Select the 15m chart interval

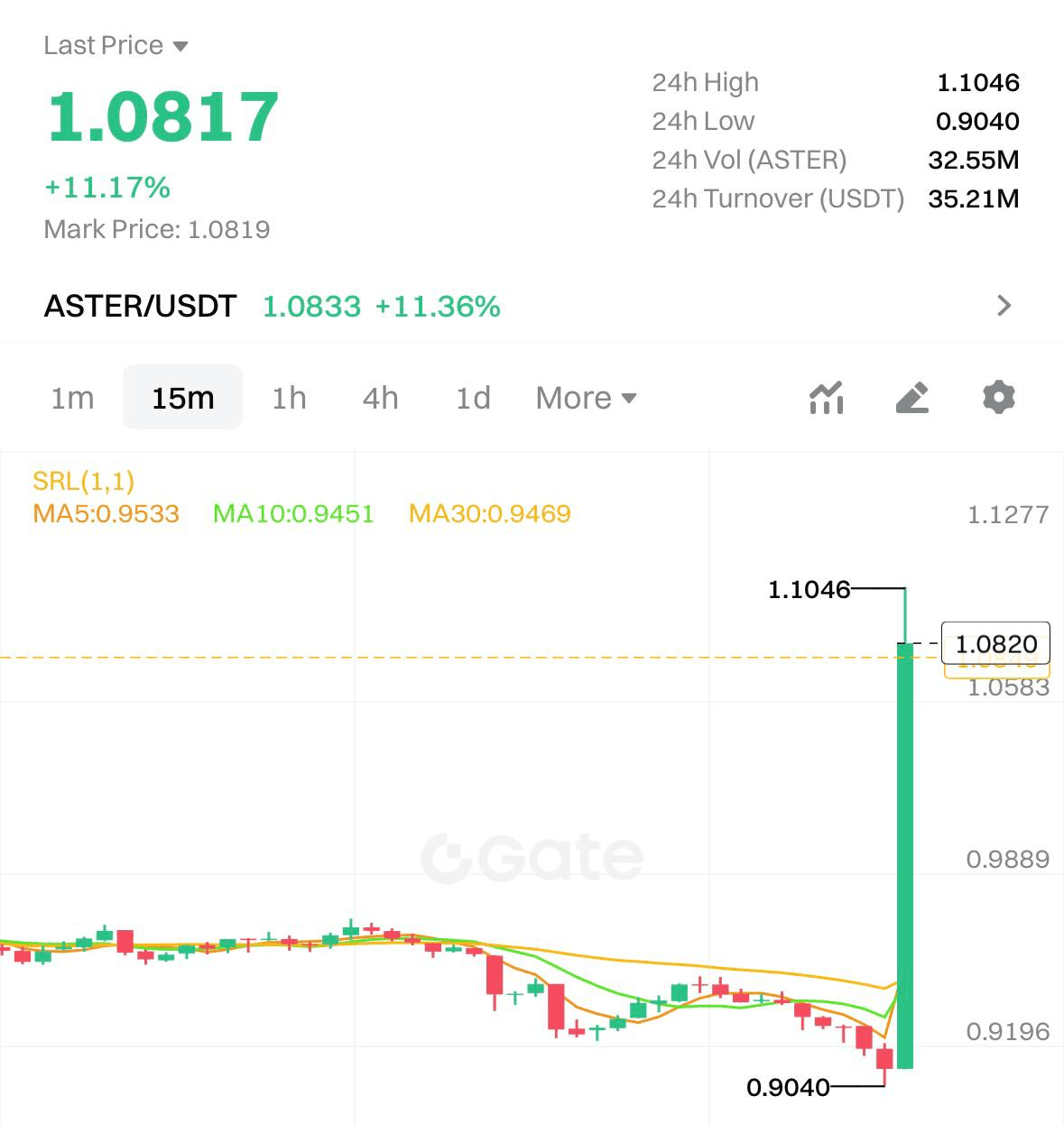point(182,398)
